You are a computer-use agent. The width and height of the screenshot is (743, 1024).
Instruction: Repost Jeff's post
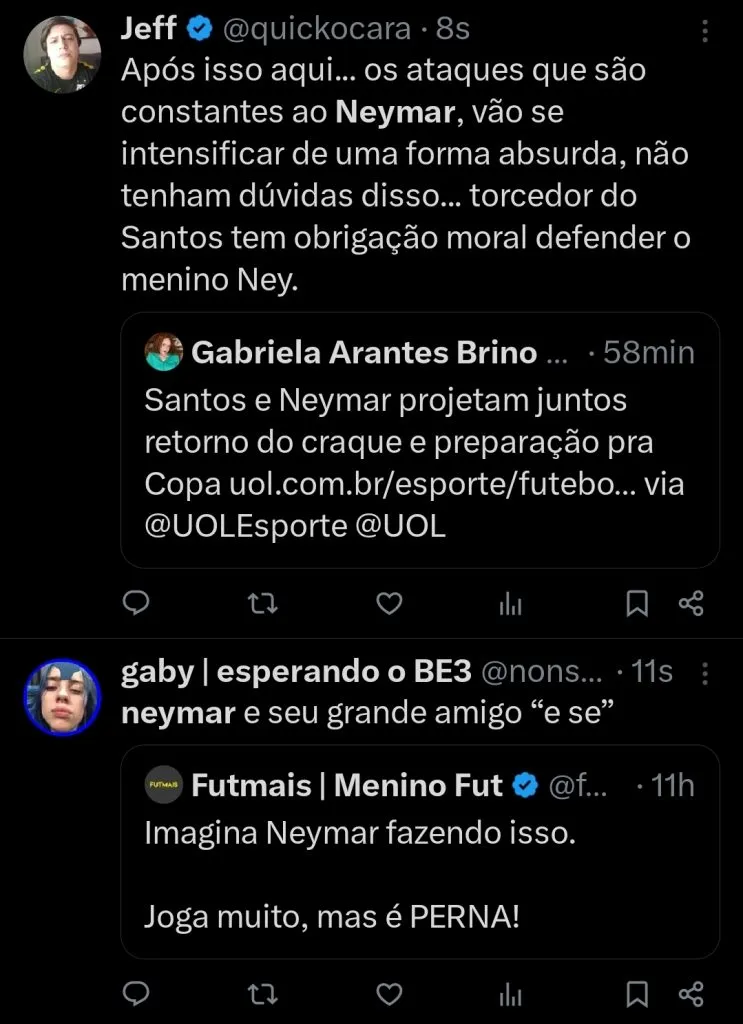tap(262, 603)
